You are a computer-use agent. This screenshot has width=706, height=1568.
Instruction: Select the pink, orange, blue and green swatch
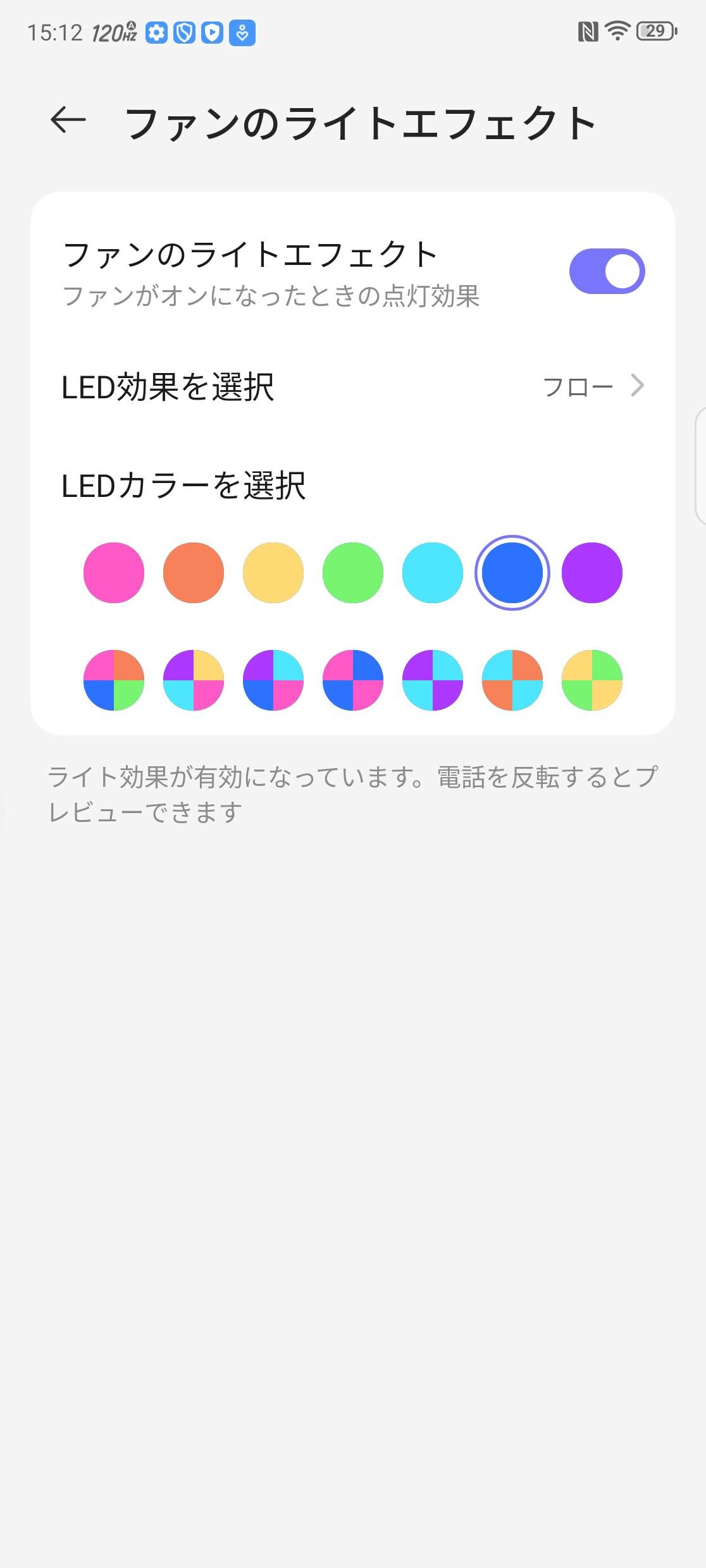[114, 680]
